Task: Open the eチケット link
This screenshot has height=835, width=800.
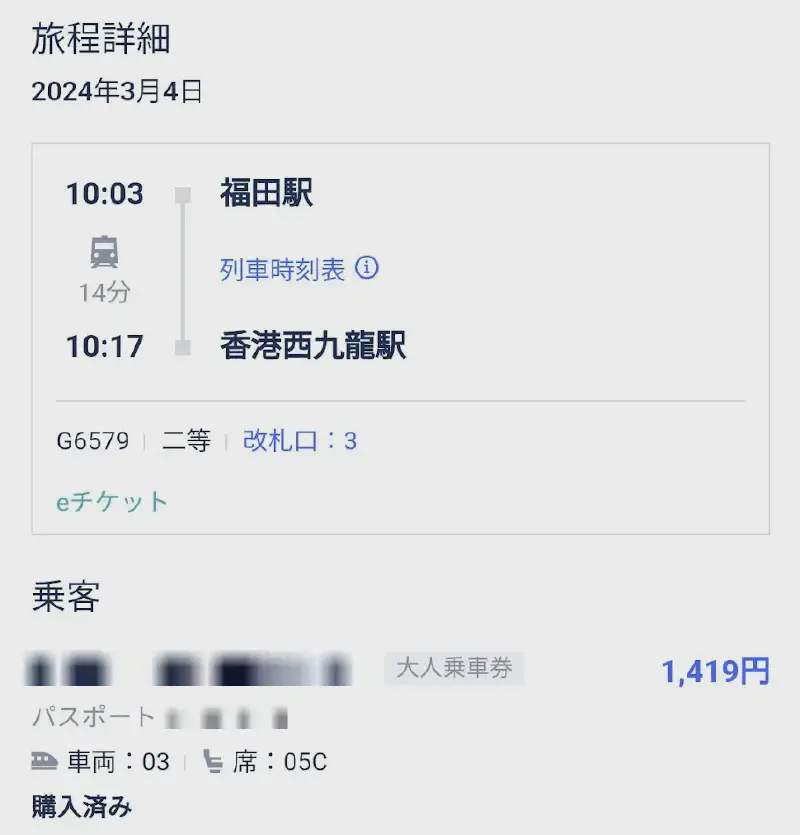Action: coord(112,501)
